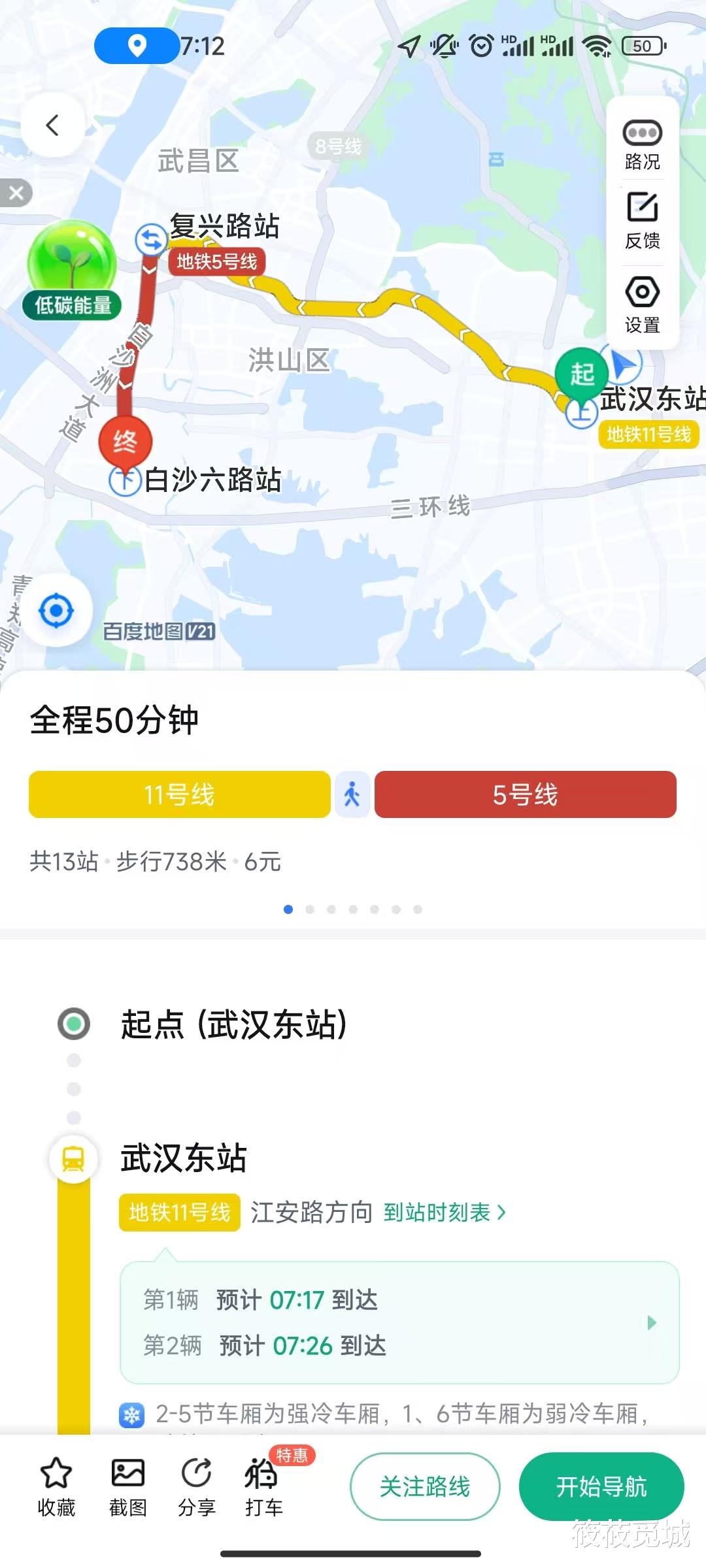Select the 5号线 route segment

525,794
